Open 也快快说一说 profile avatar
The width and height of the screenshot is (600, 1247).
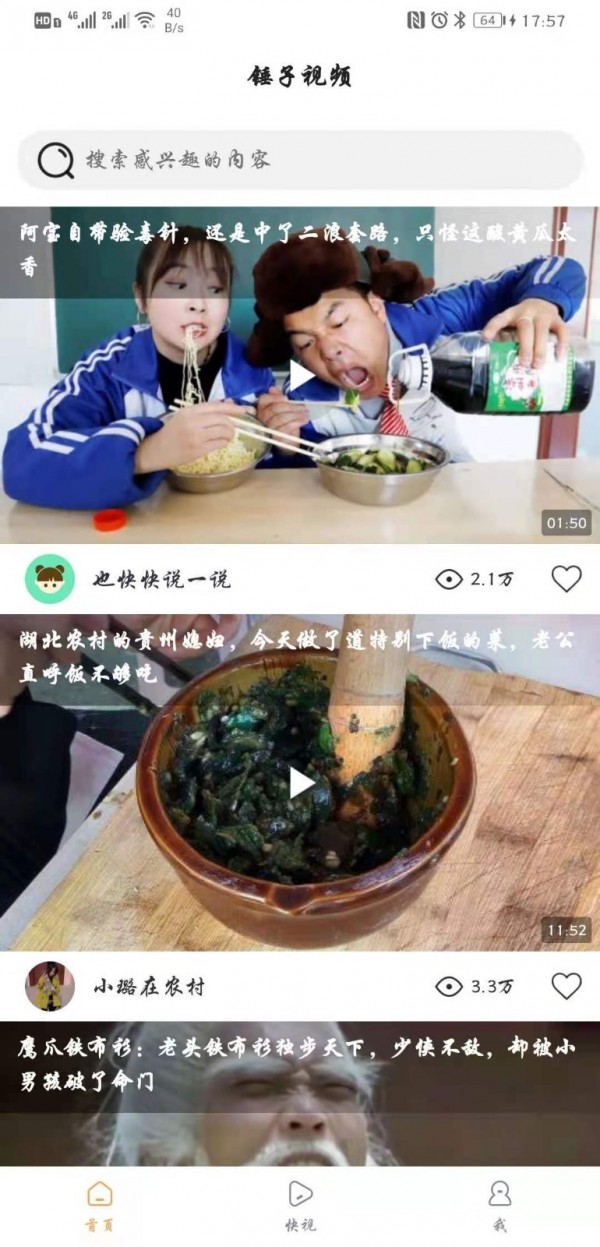tap(50, 578)
